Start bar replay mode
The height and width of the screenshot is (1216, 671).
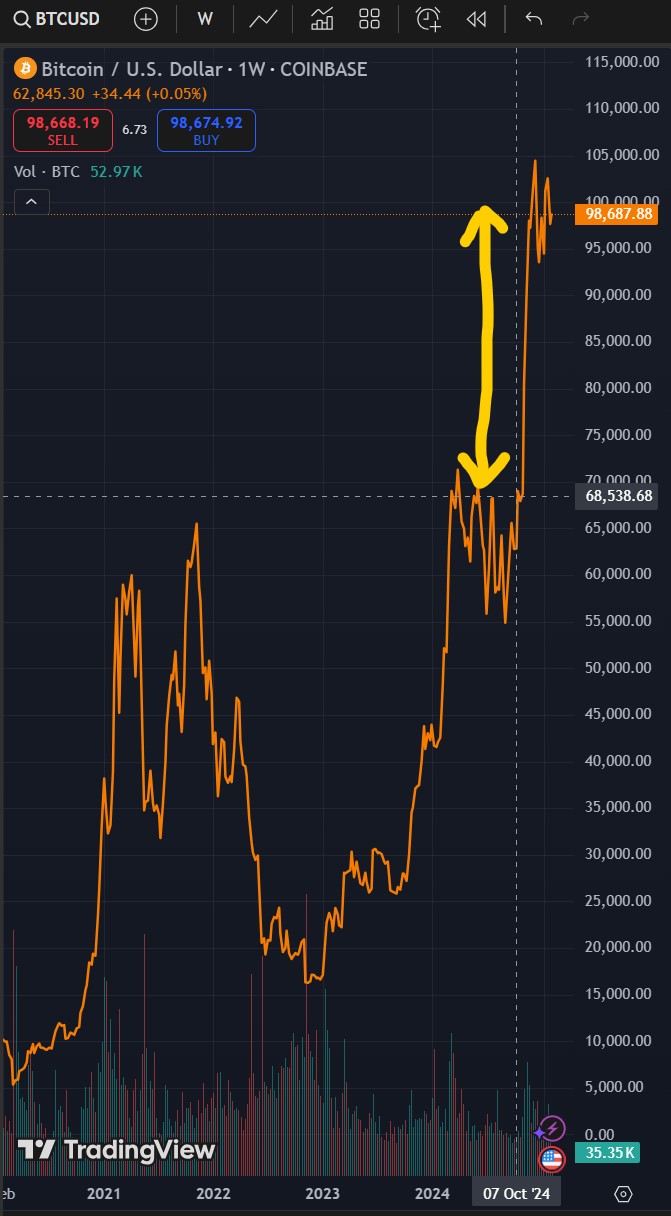pyautogui.click(x=477, y=18)
